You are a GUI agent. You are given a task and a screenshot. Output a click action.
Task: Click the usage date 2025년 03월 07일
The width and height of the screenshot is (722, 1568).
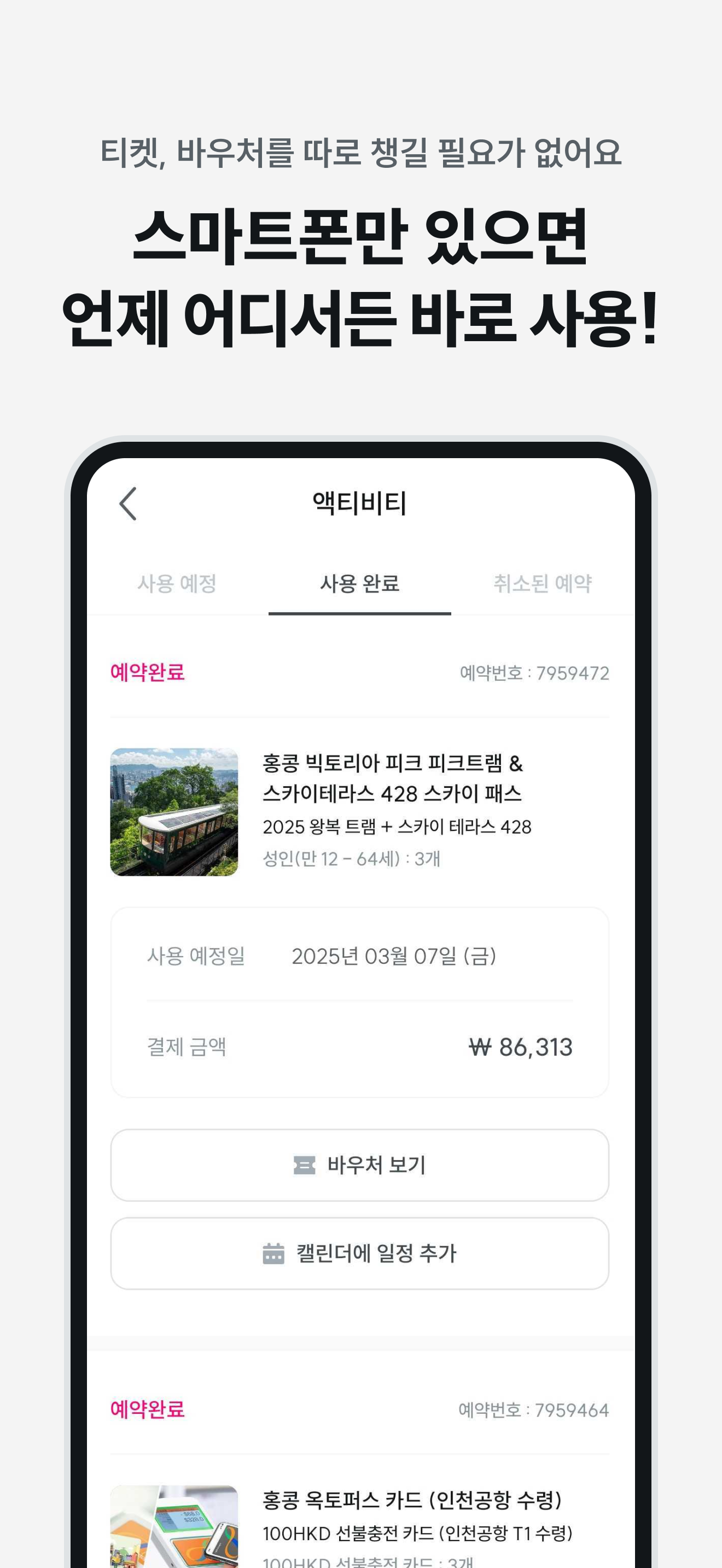point(395,957)
